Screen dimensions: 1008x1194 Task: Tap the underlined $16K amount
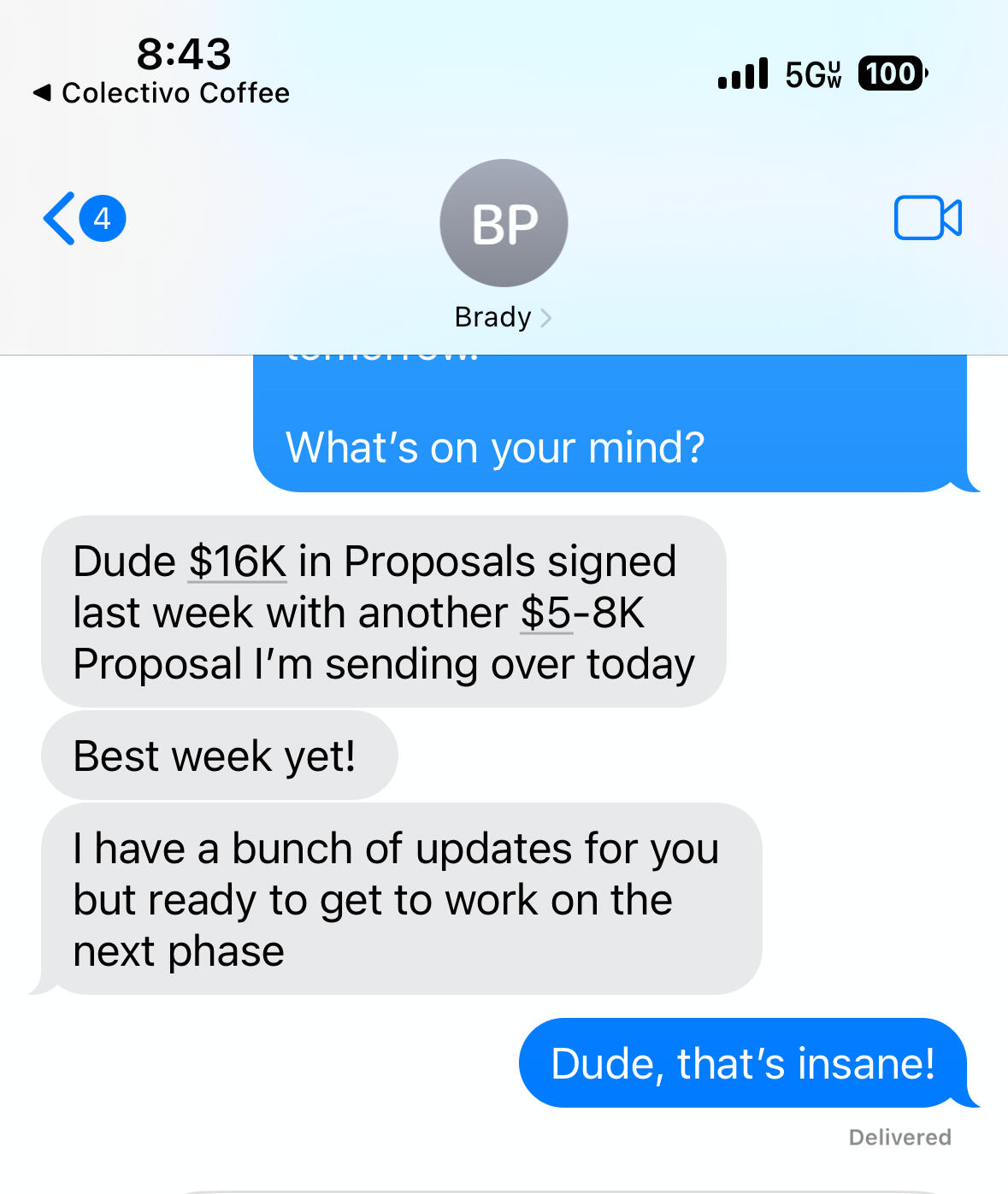tap(237, 562)
